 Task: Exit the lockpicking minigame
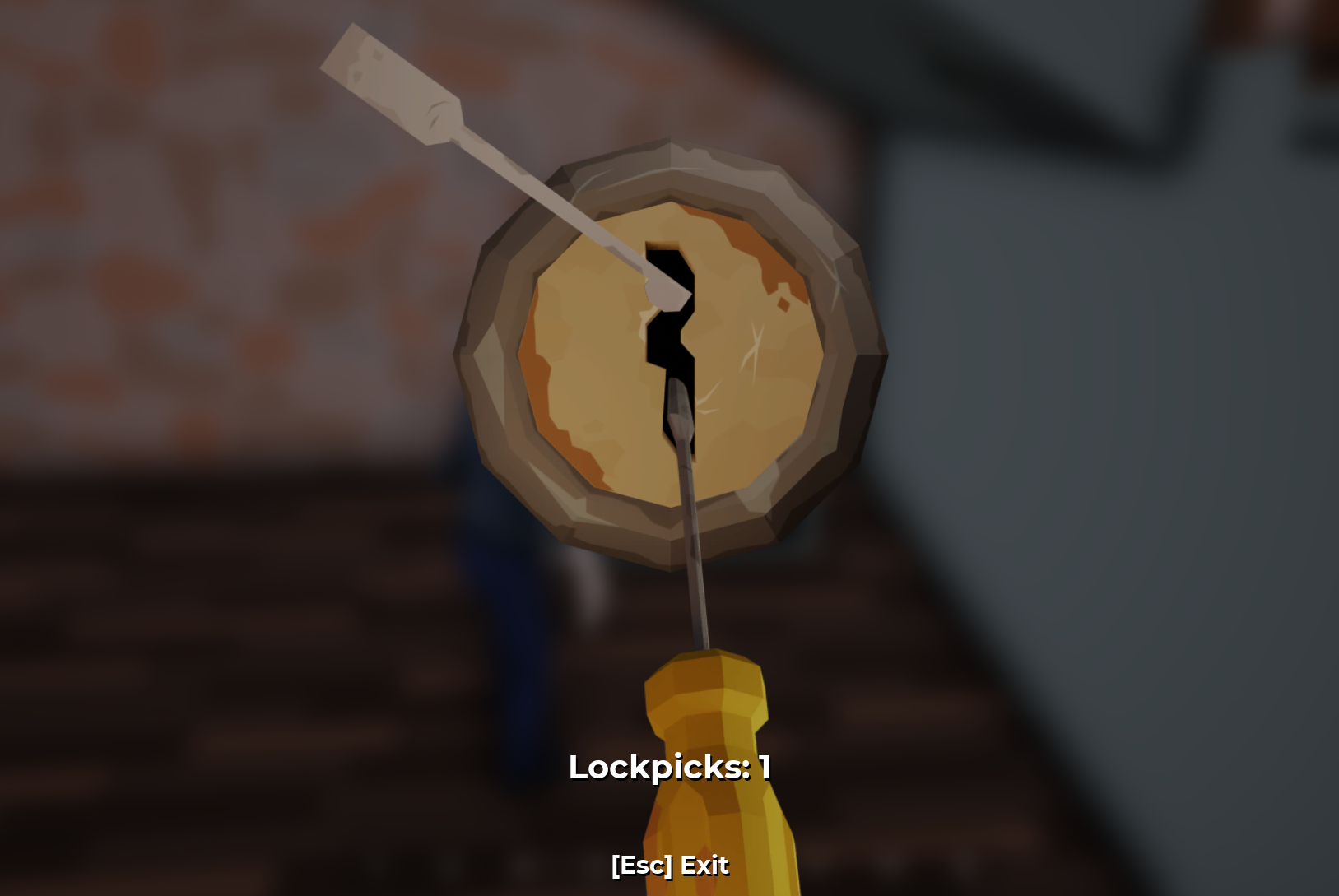pos(670,866)
